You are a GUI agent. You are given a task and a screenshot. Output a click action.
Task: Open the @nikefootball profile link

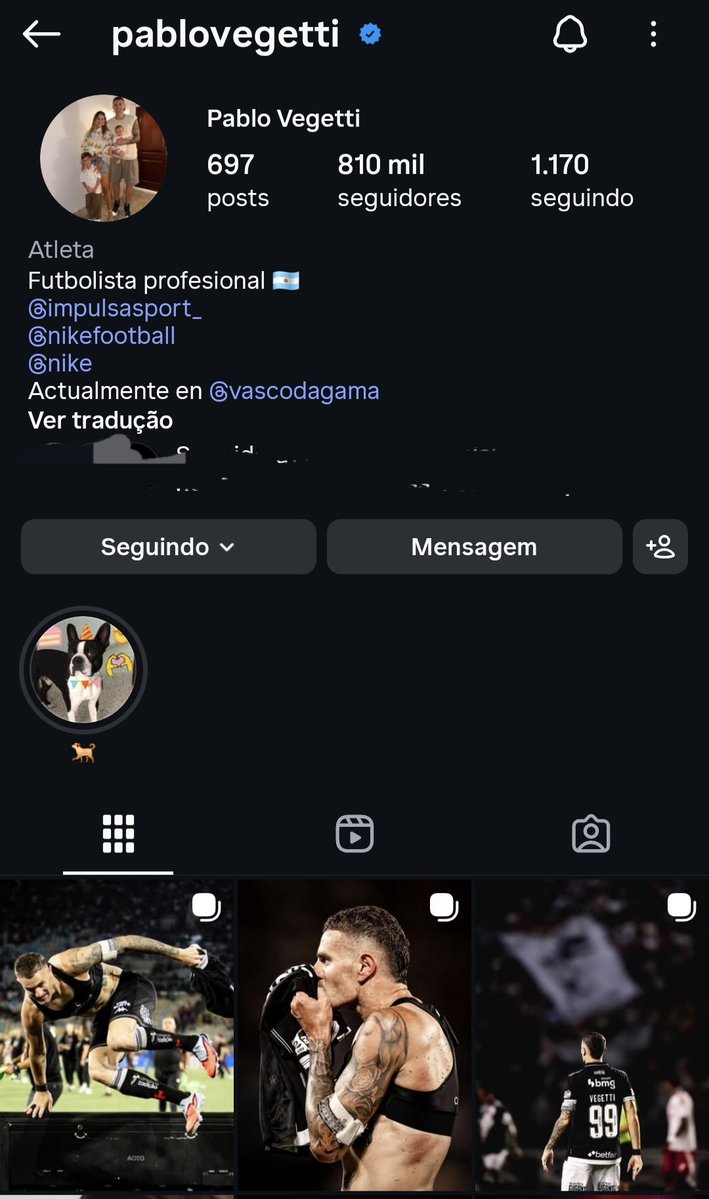(102, 336)
